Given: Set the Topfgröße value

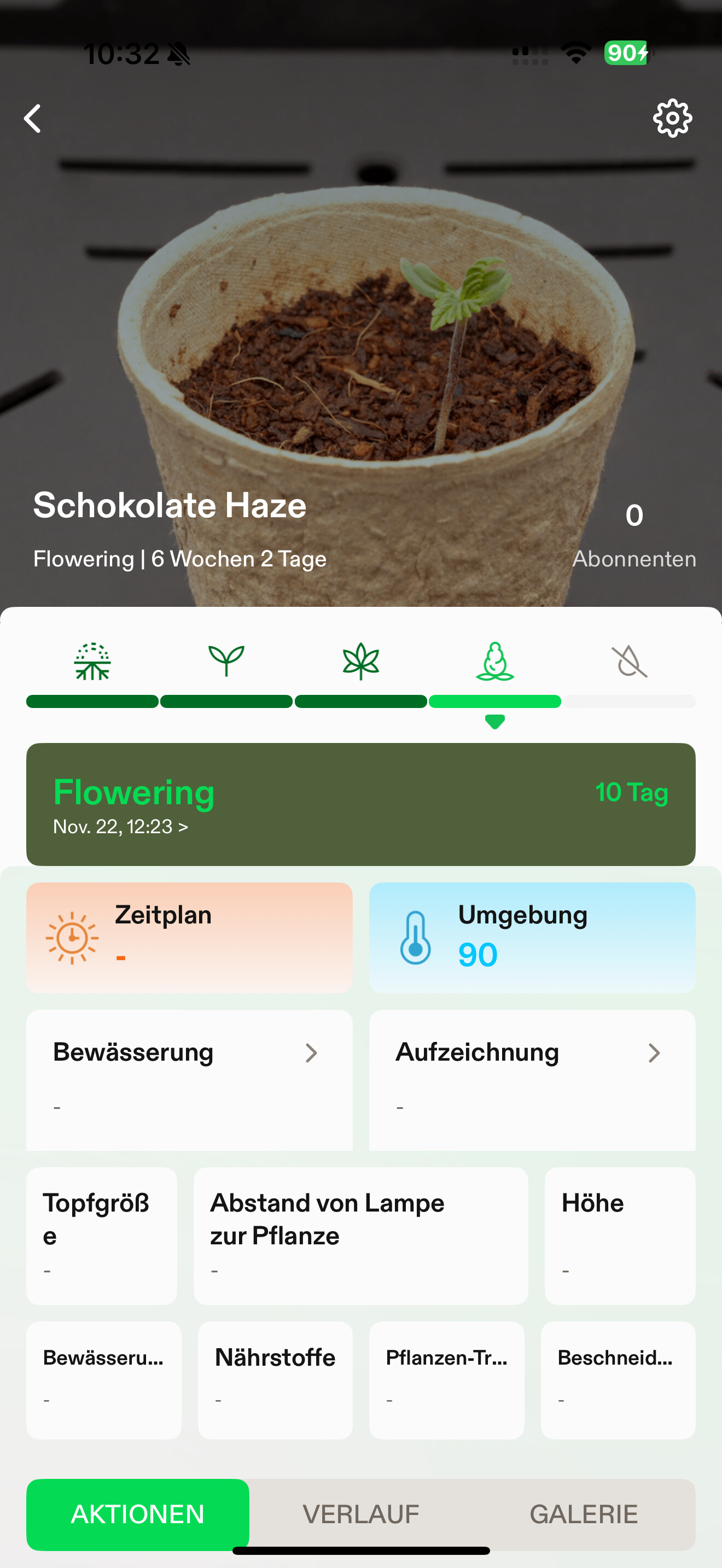Looking at the screenshot, I should [102, 1236].
